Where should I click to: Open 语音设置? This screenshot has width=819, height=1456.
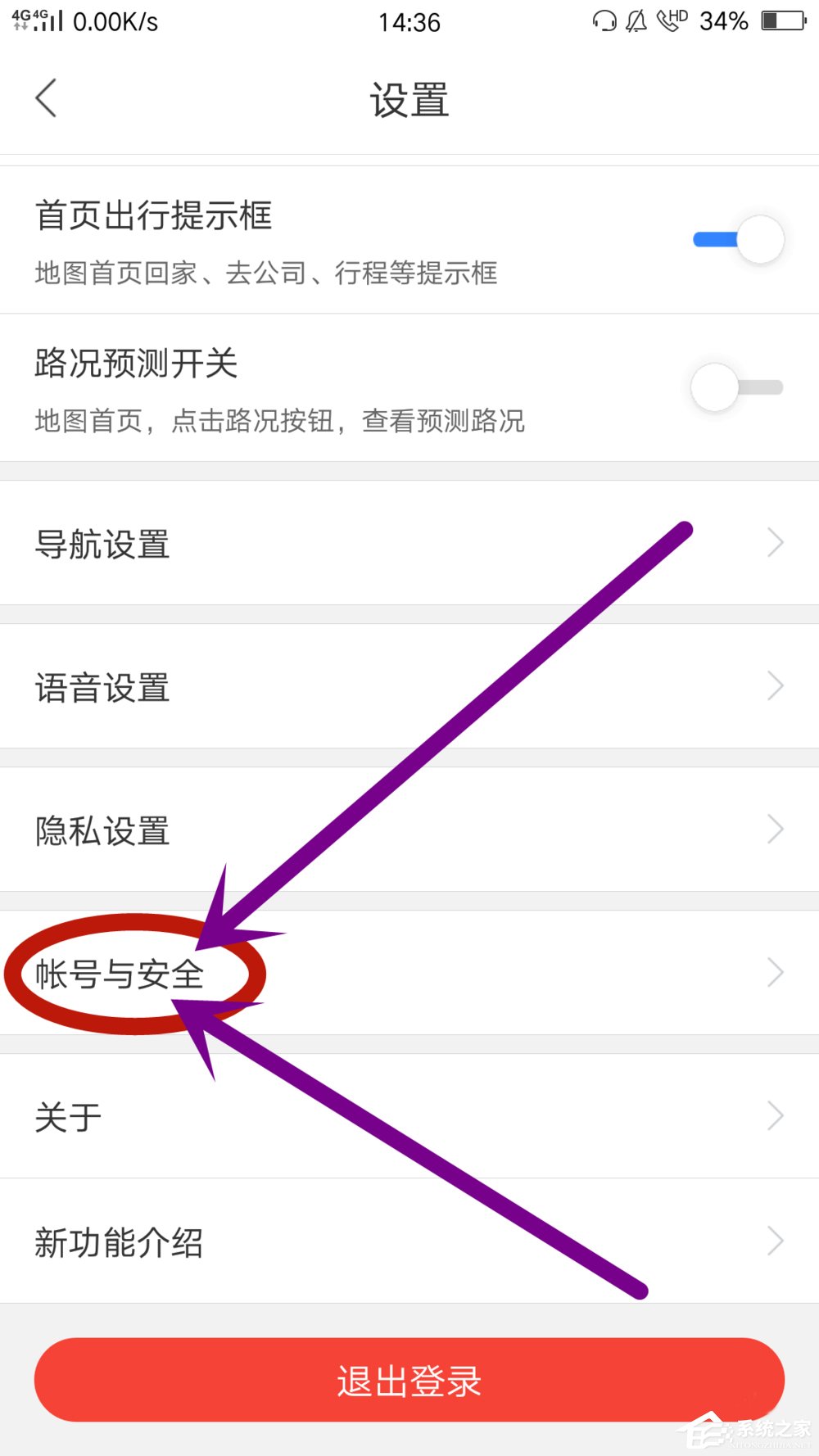point(409,686)
